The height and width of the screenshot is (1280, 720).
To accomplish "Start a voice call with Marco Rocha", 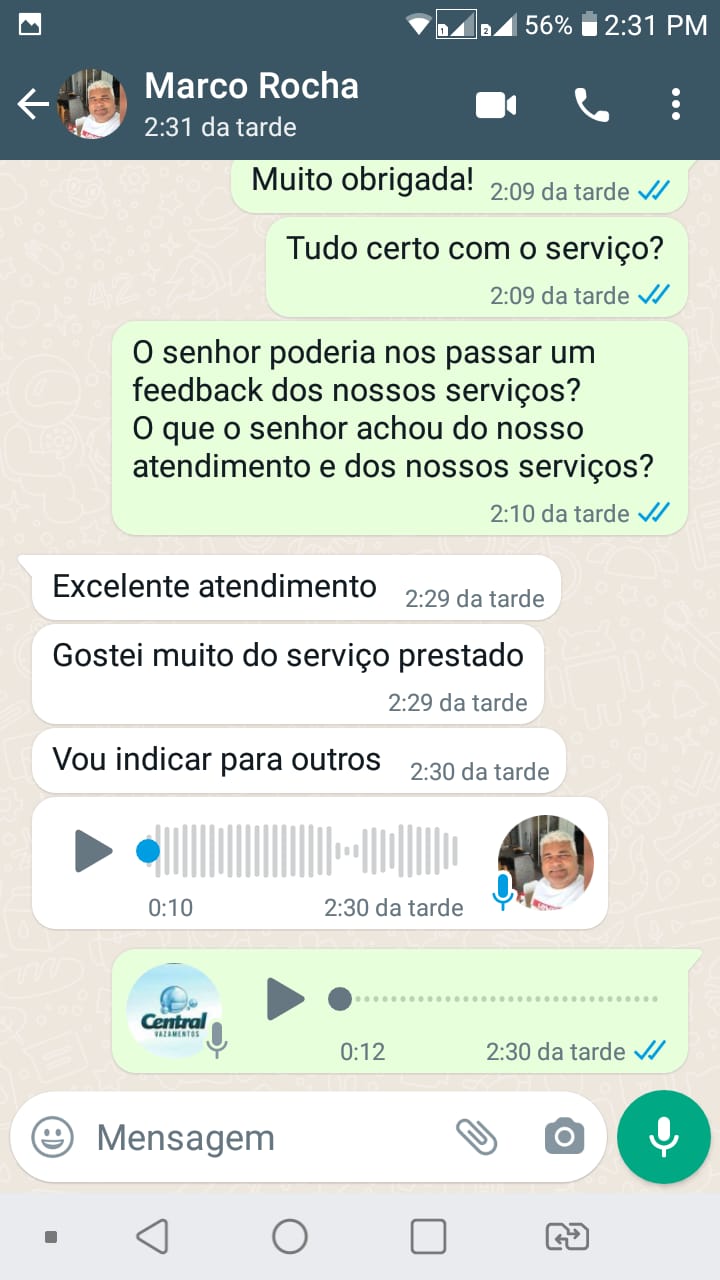I will pos(591,104).
